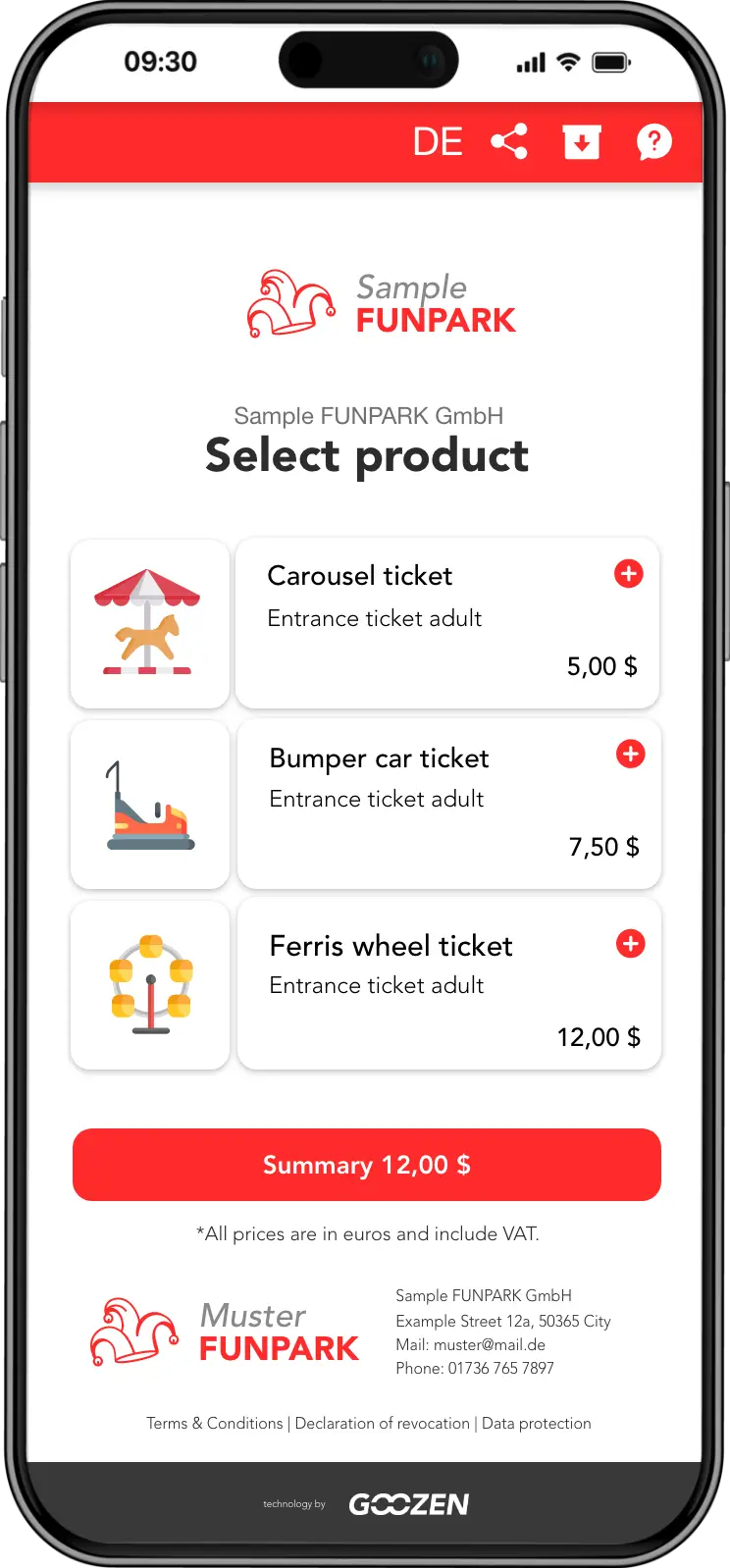Switch language via the DE button
The width and height of the screenshot is (730, 1568).
438,142
